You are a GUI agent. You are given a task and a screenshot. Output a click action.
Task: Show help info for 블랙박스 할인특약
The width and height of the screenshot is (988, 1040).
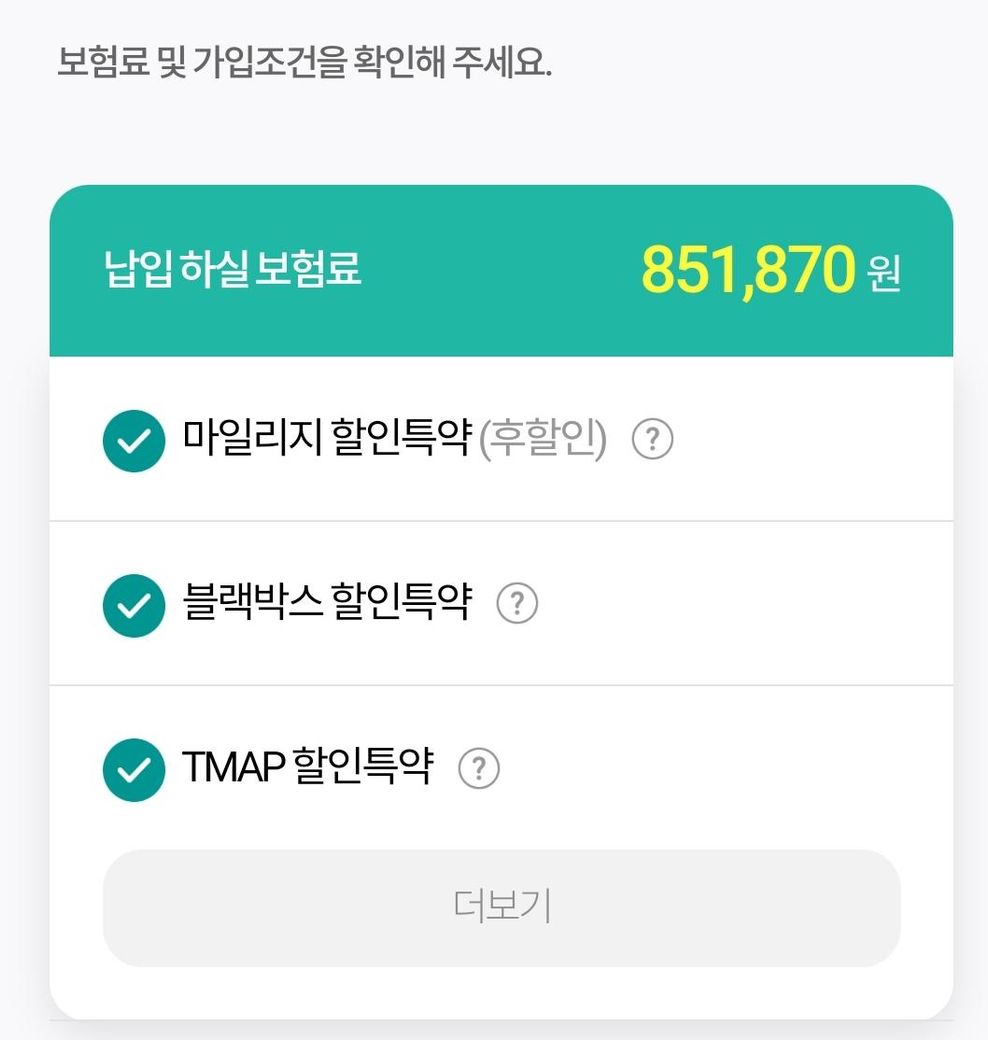click(x=517, y=604)
